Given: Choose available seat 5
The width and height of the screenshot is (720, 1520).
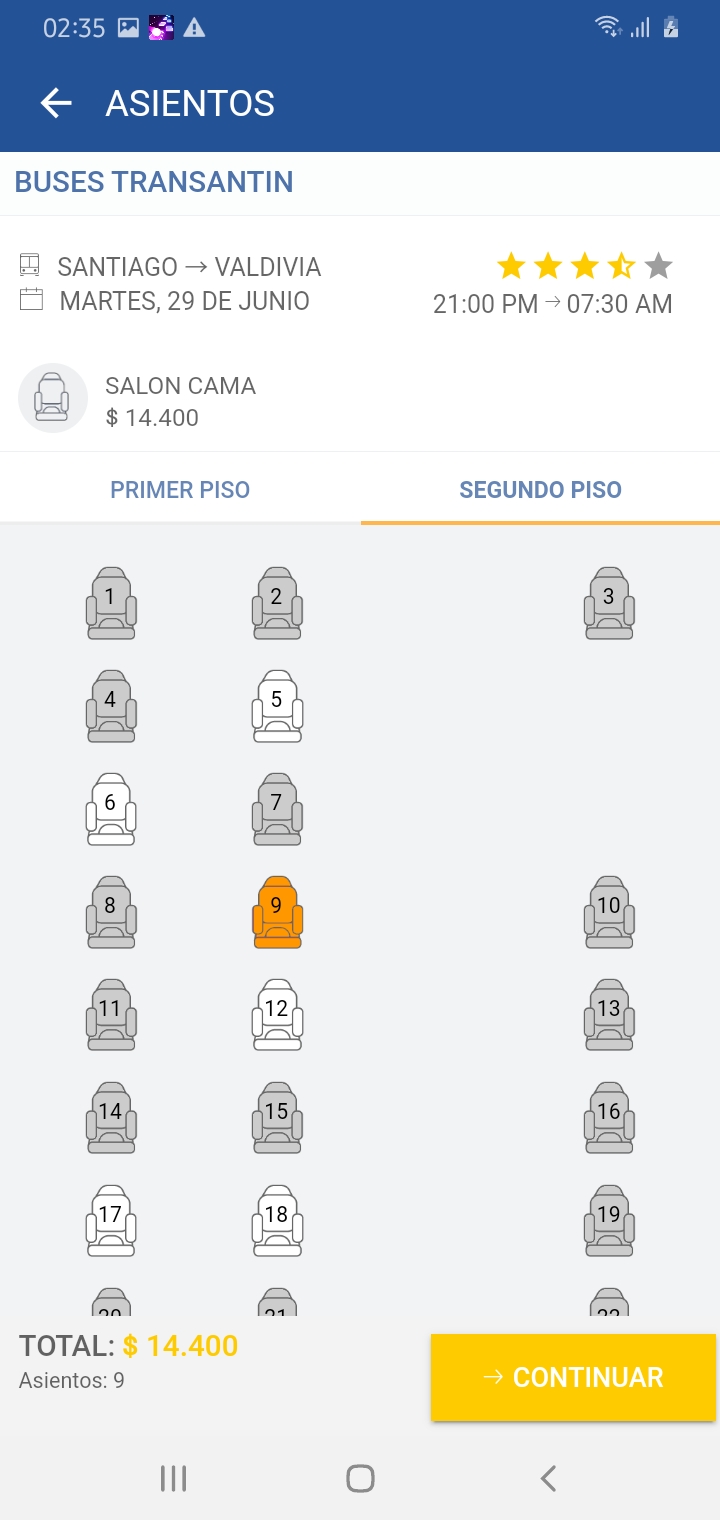Looking at the screenshot, I should tap(277, 706).
